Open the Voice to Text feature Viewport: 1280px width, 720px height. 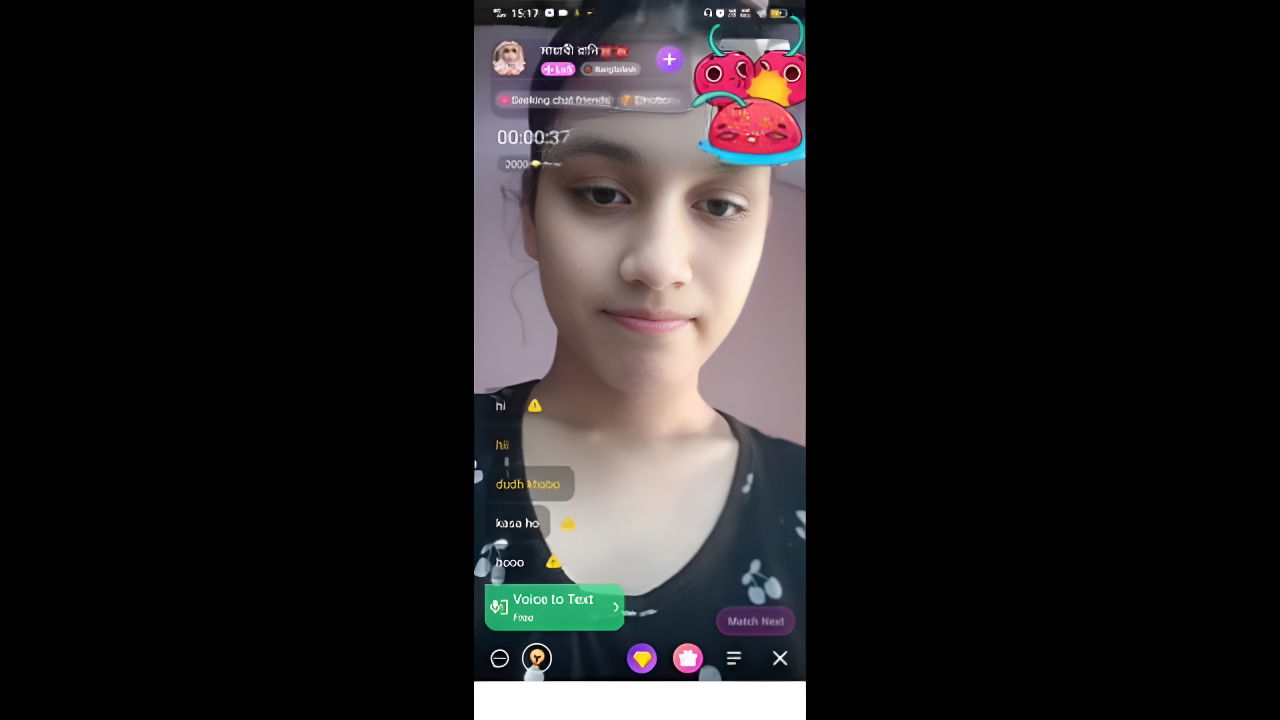click(x=554, y=607)
